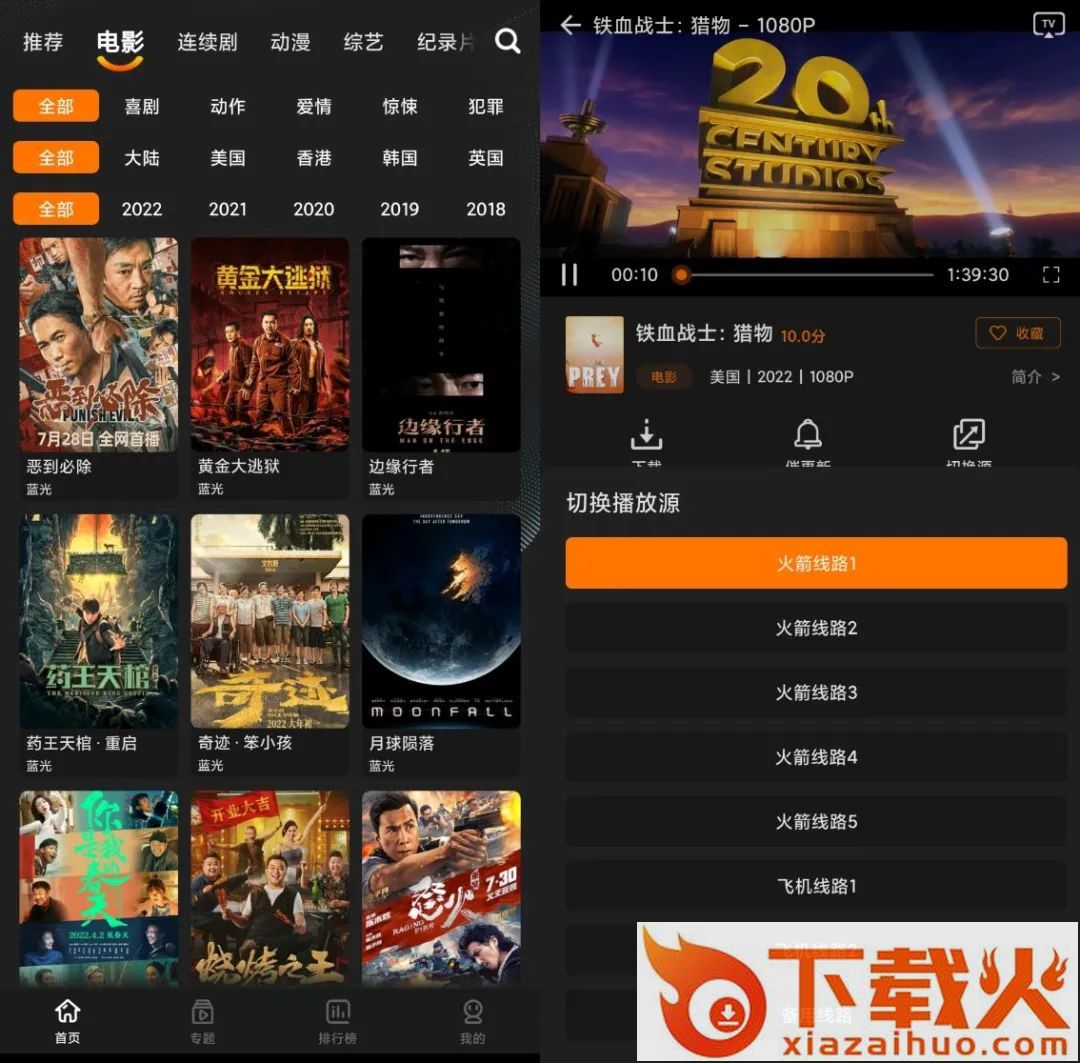Pause the video playback
Screen dimensions: 1080x1063
(x=569, y=275)
